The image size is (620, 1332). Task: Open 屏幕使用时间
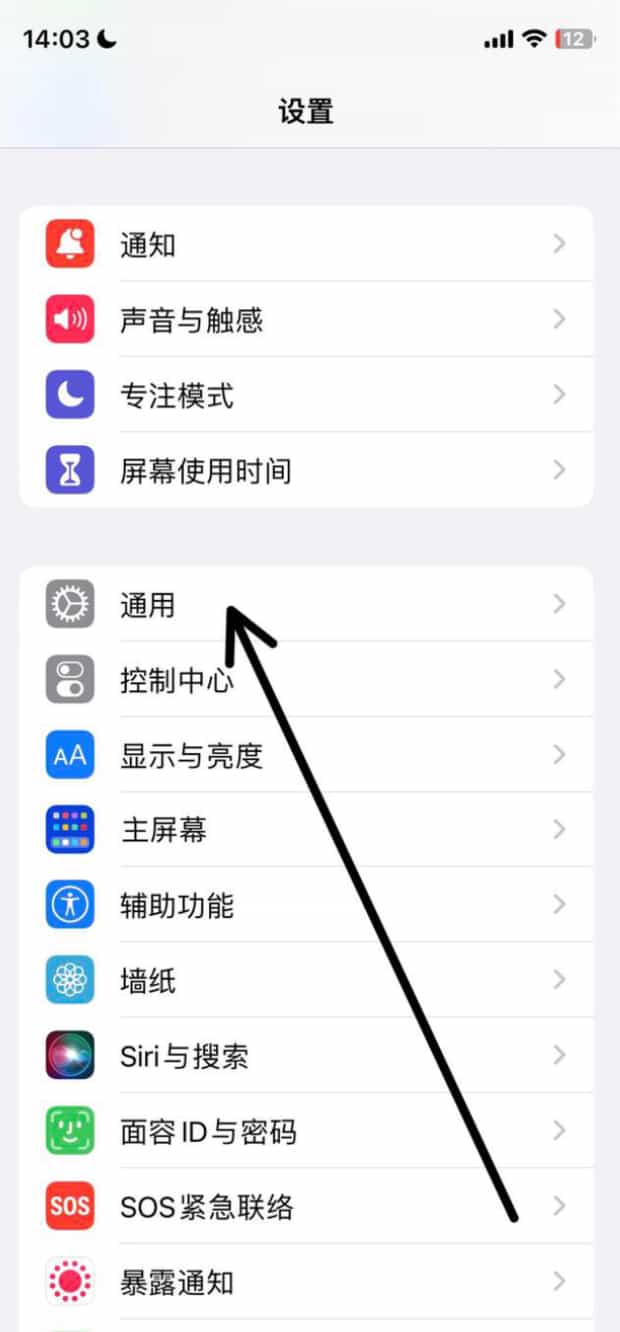(x=306, y=470)
